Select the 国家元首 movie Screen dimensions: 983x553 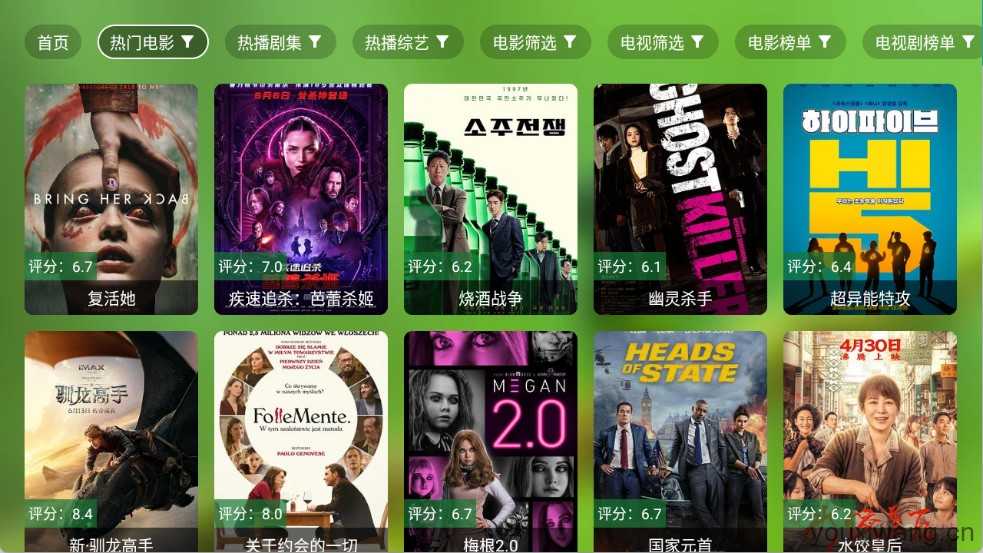coord(680,441)
